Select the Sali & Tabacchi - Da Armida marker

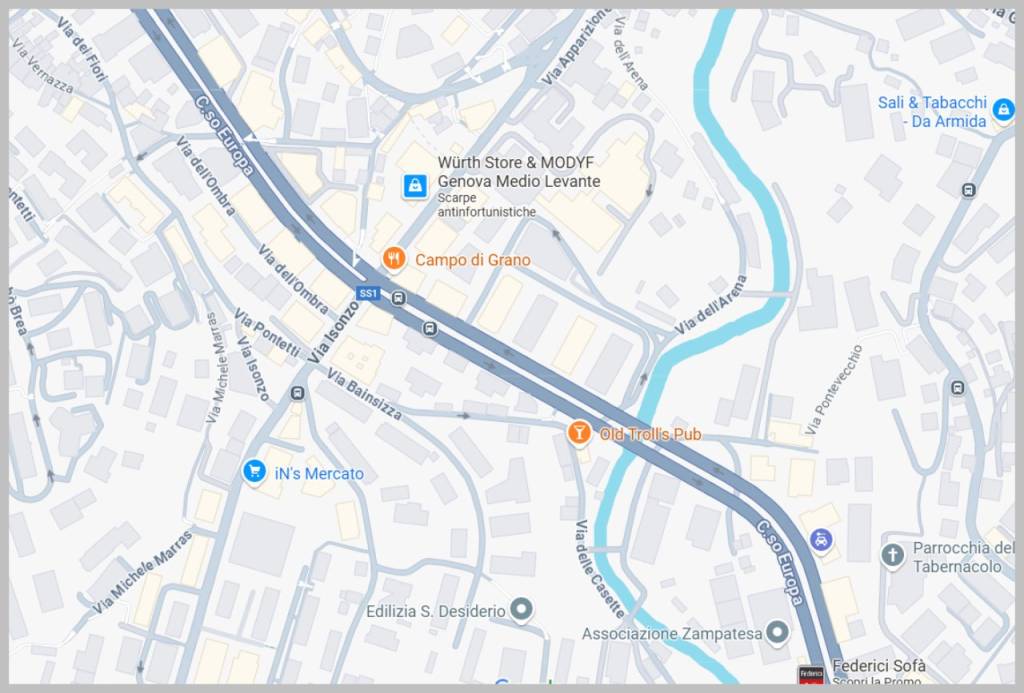[x=1003, y=105]
